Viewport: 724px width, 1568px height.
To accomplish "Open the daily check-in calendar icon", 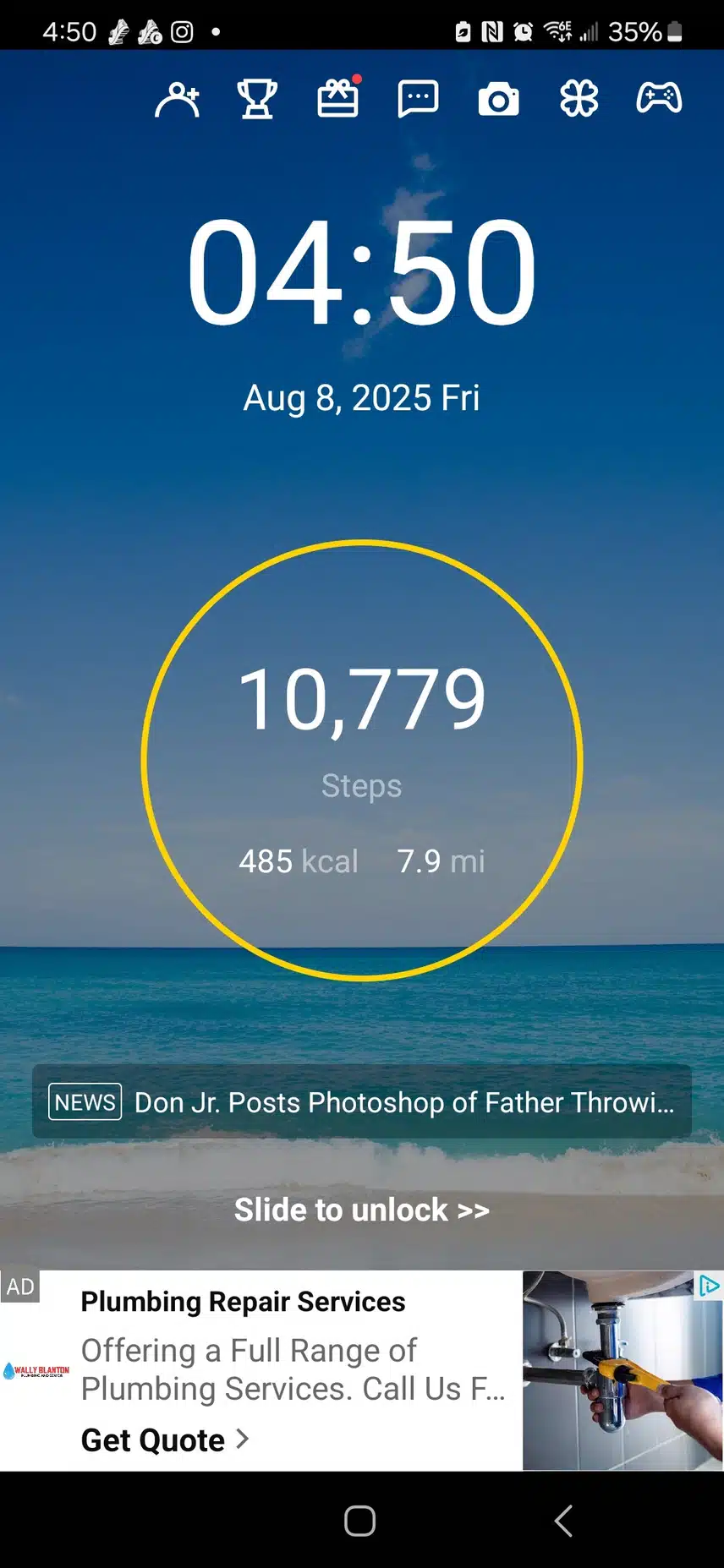I will click(x=337, y=99).
